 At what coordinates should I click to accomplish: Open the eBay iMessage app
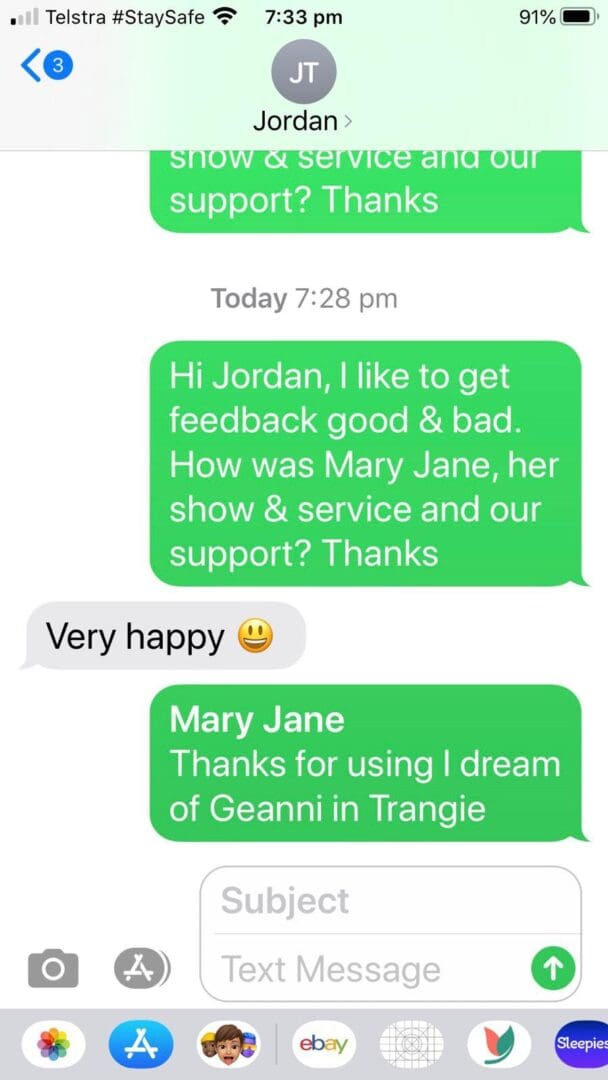pyautogui.click(x=324, y=1044)
